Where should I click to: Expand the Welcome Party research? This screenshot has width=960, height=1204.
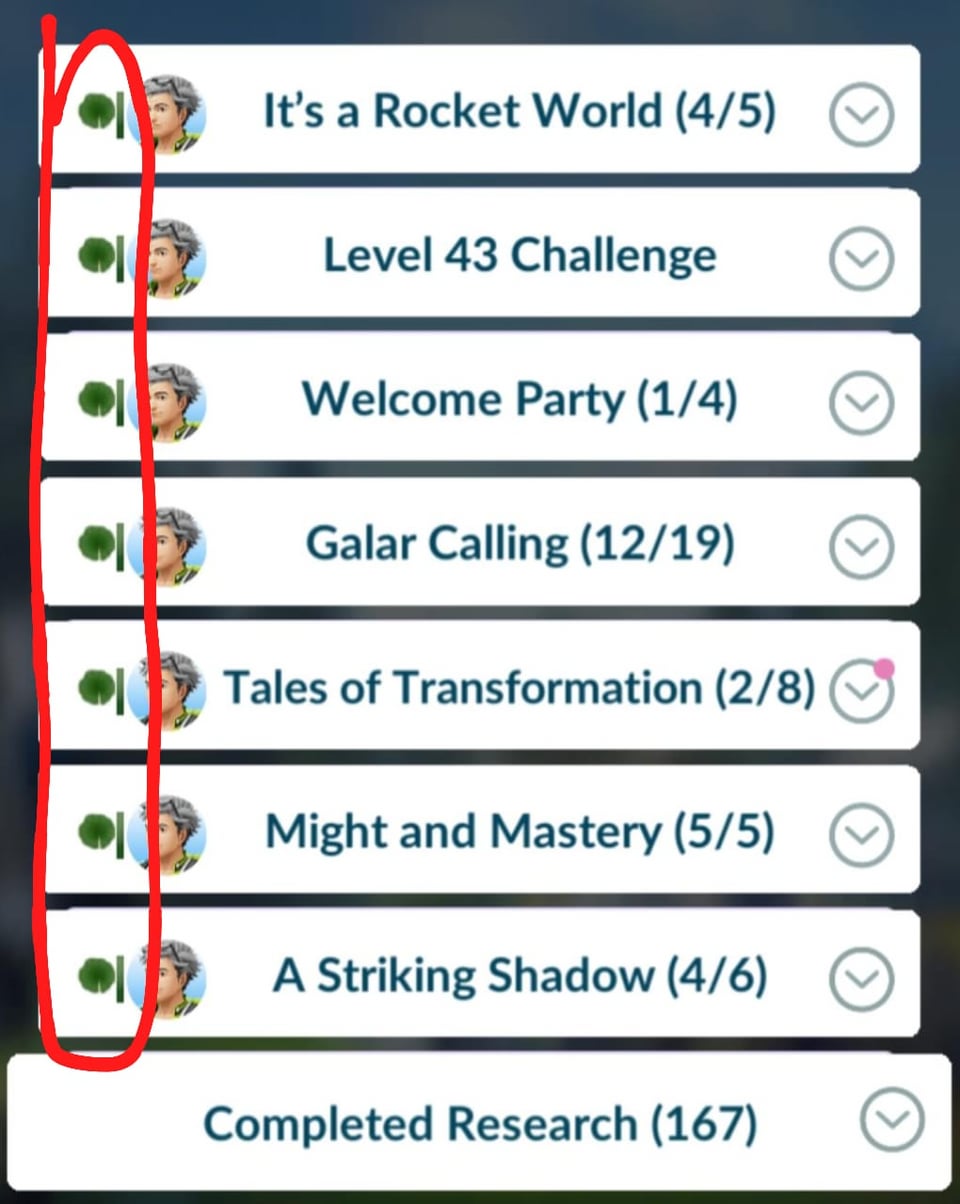[x=861, y=402]
